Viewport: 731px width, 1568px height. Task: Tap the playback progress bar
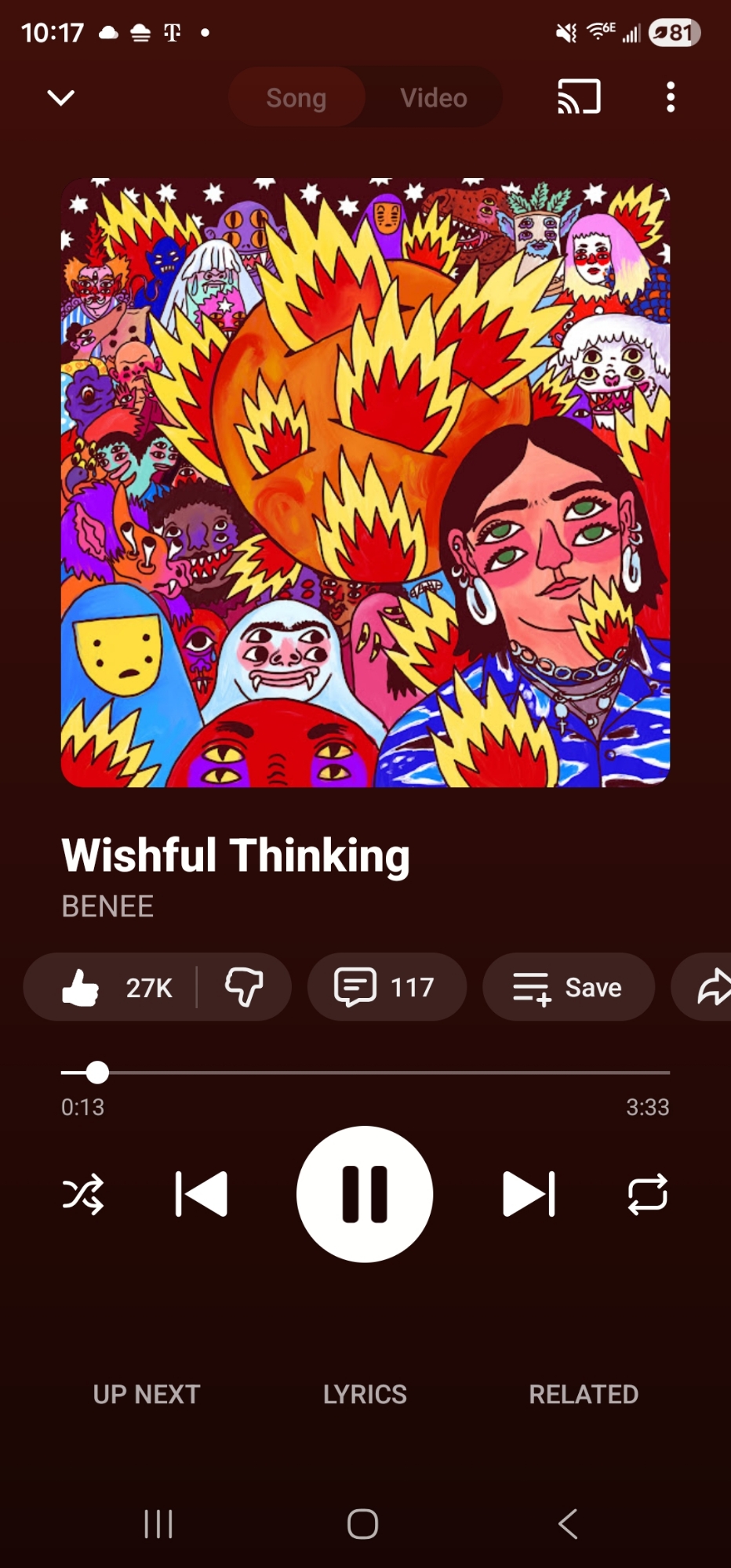coord(365,1072)
